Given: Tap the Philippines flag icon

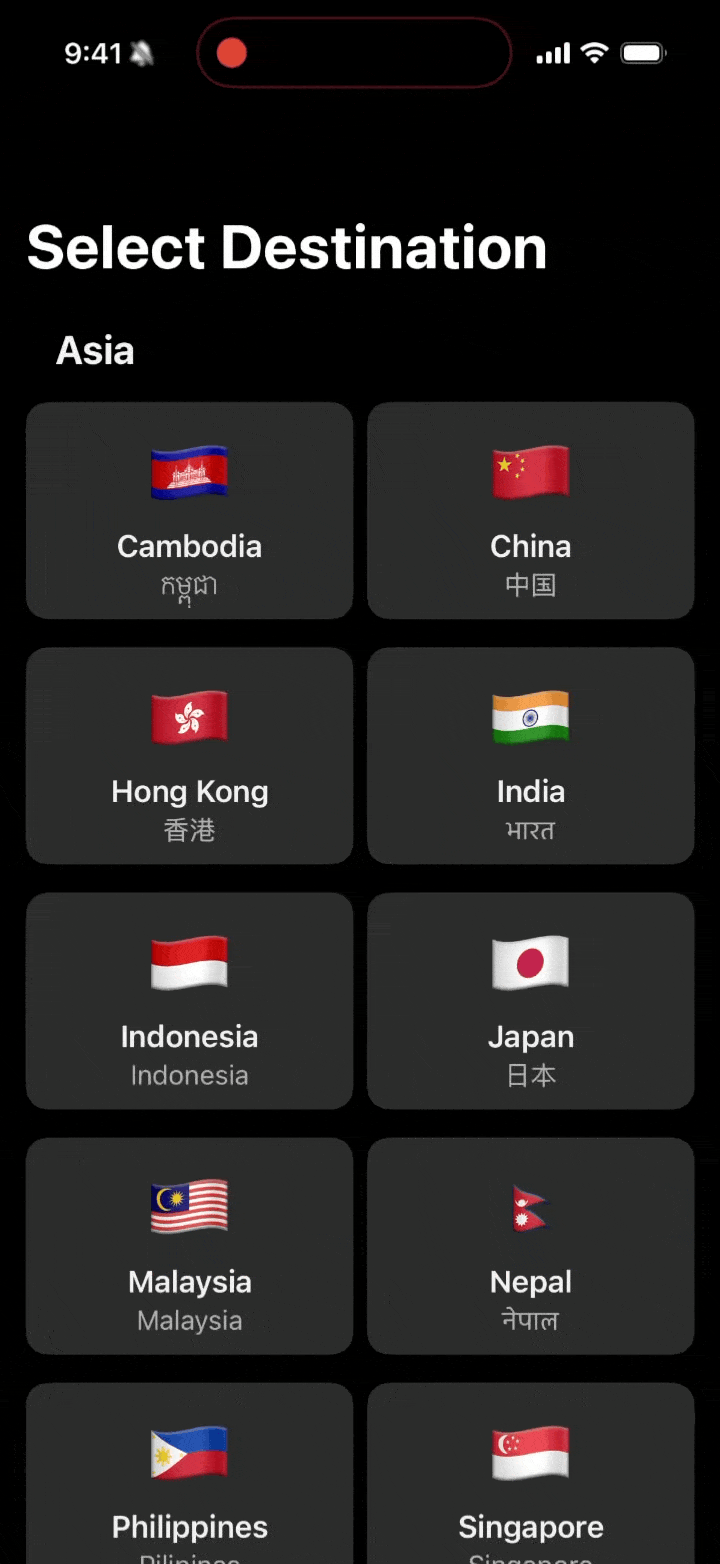Looking at the screenshot, I should 189,1452.
